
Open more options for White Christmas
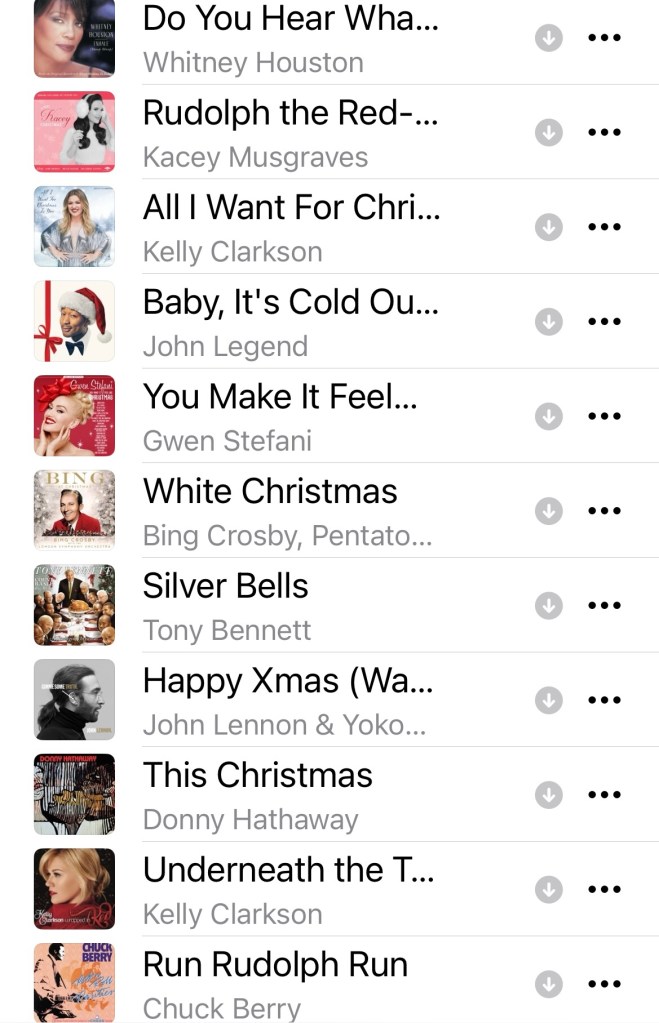(x=604, y=511)
